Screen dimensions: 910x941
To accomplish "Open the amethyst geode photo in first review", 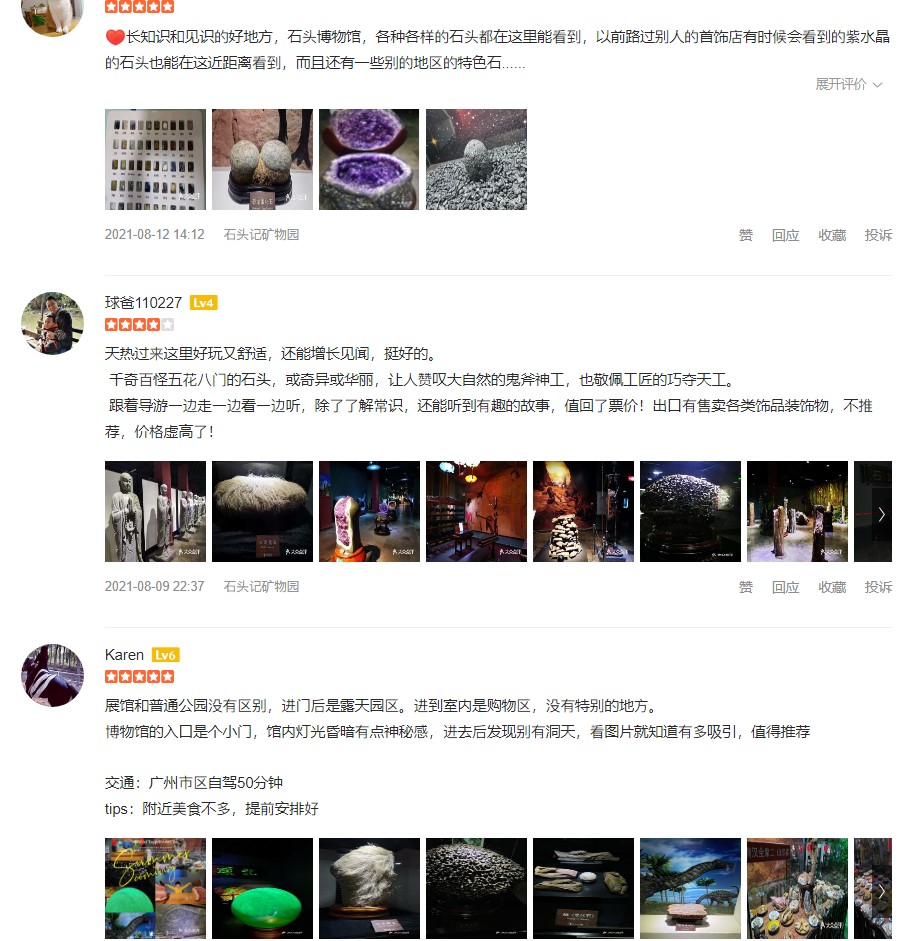I will tap(368, 160).
